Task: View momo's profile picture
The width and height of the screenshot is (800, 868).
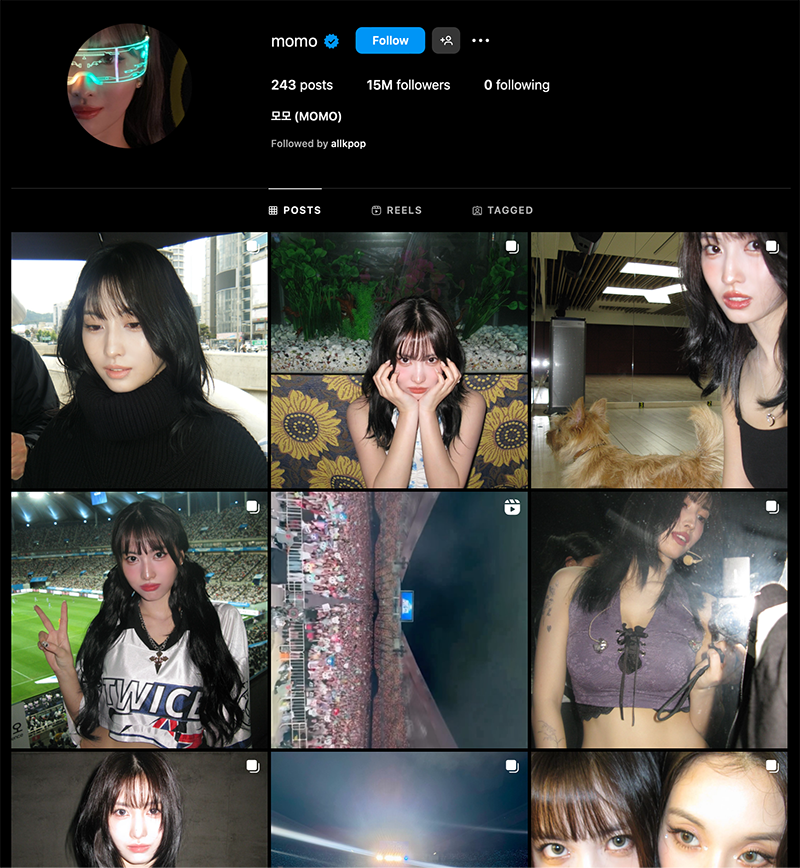Action: pyautogui.click(x=129, y=86)
